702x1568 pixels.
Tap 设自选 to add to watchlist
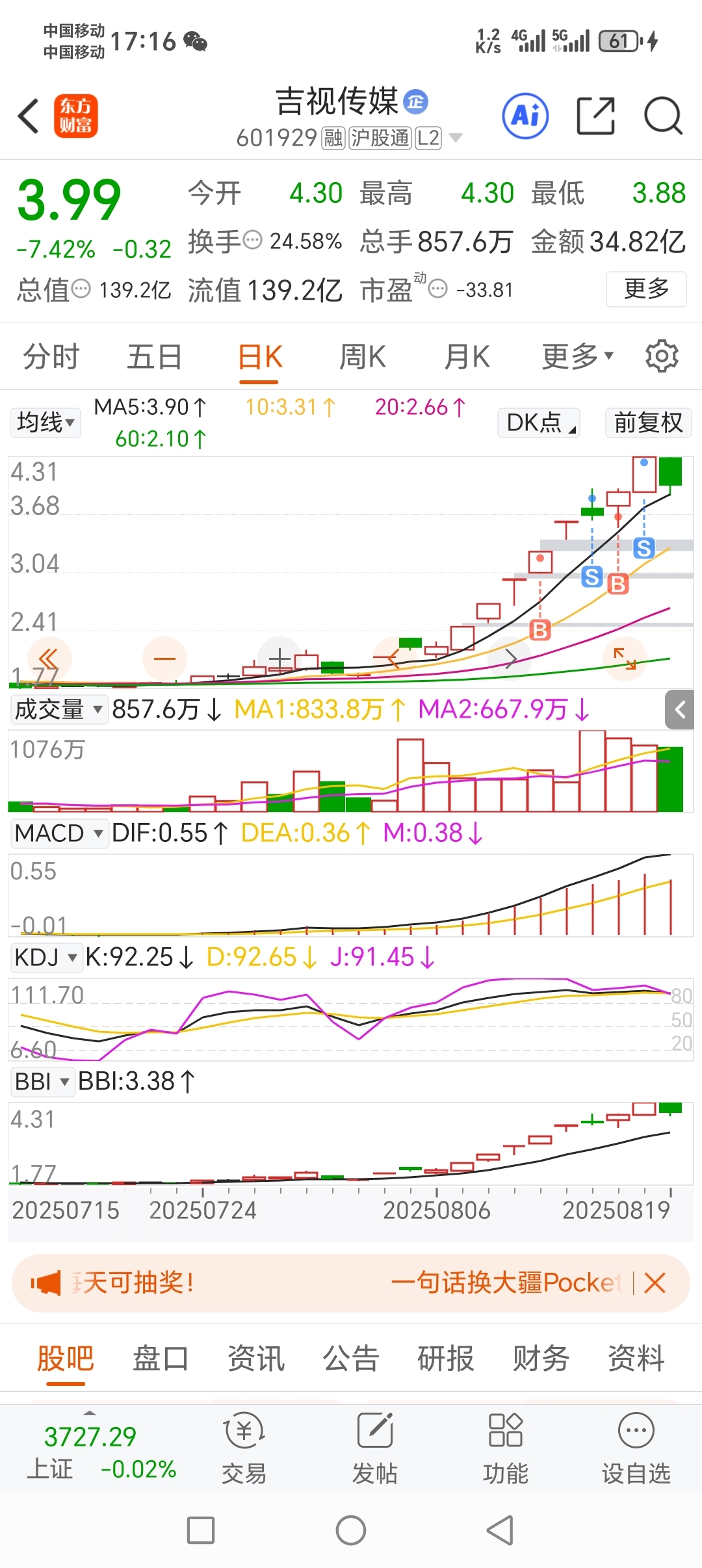(x=635, y=1448)
